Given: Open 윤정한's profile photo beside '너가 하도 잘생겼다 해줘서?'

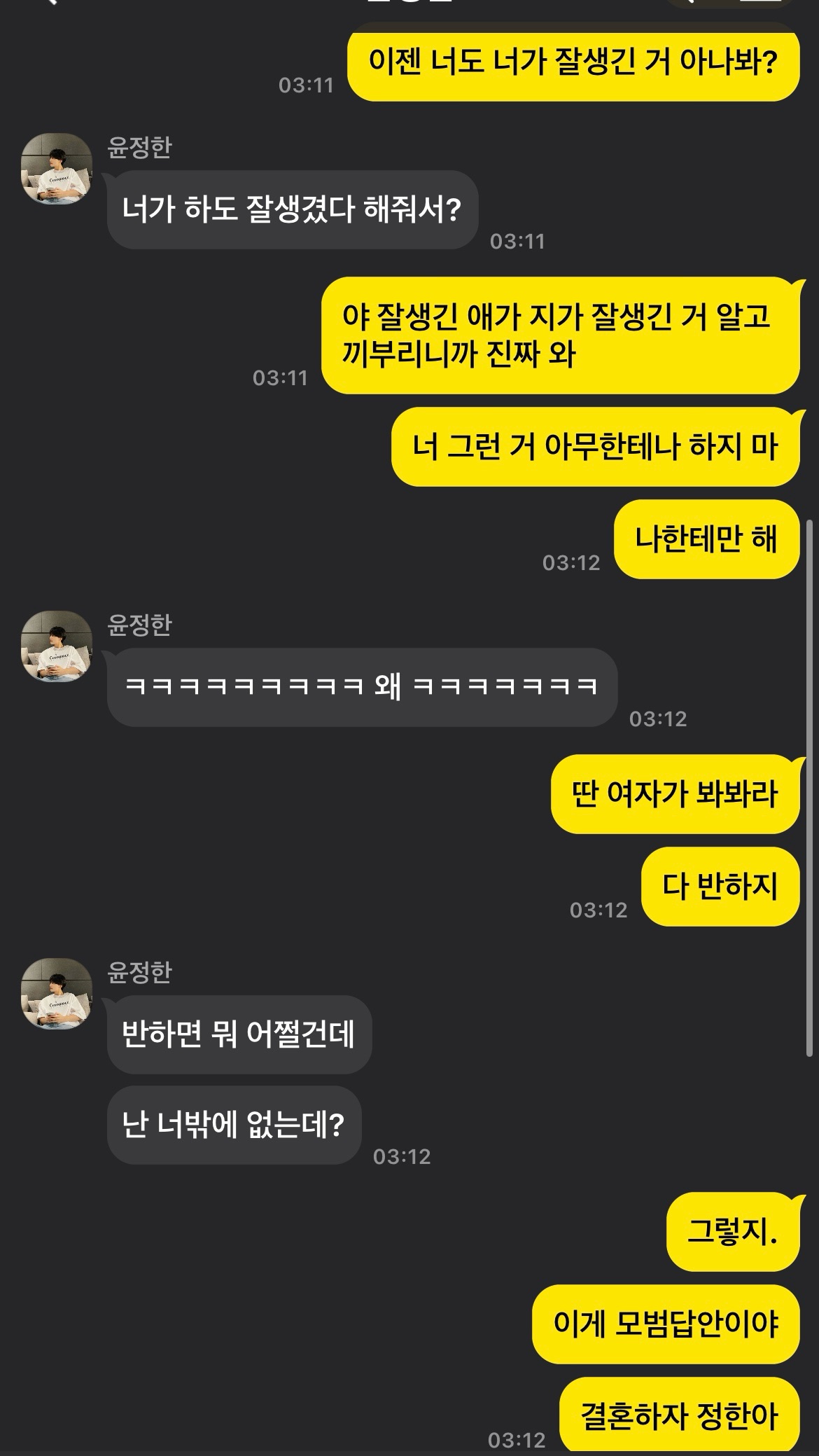Looking at the screenshot, I should click(x=57, y=169).
